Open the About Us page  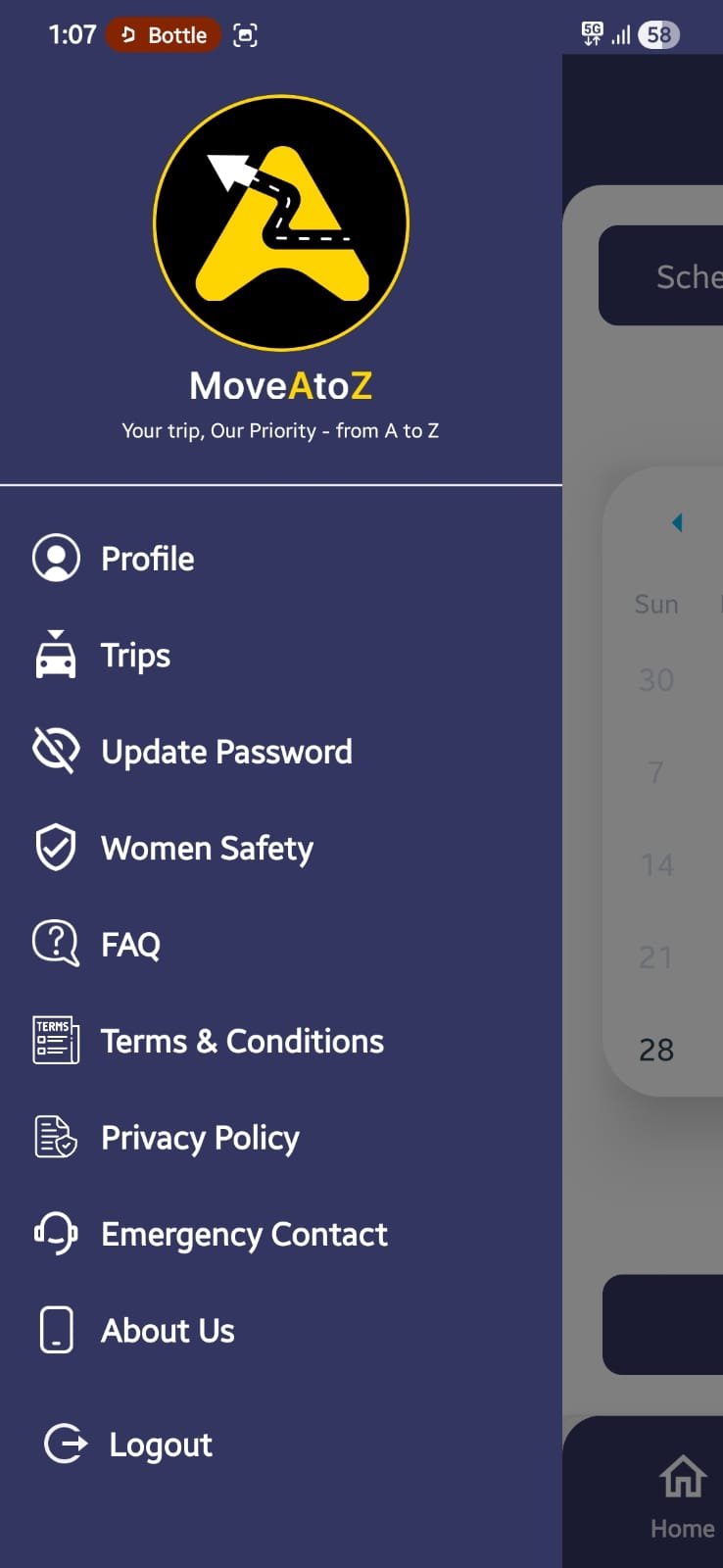(168, 1331)
